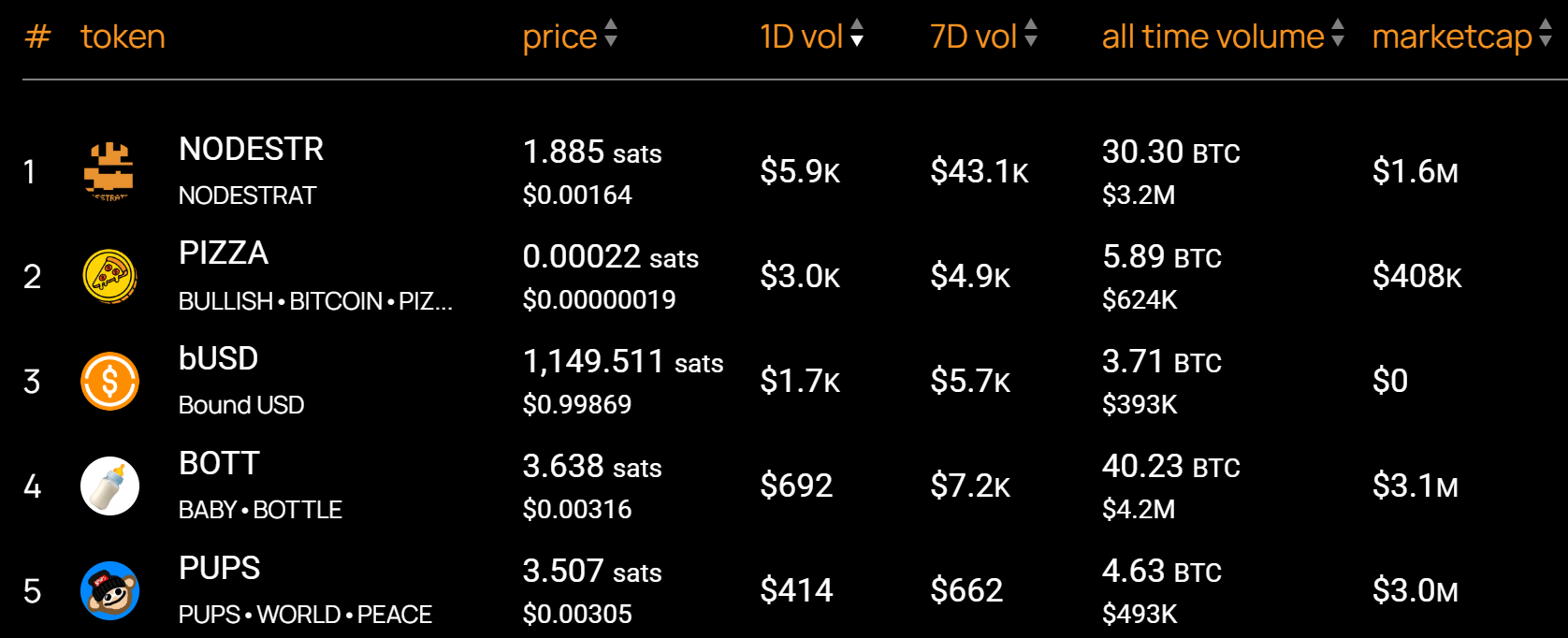Sort tokens by 1D vol
The width and height of the screenshot is (1568, 638).
pyautogui.click(x=810, y=36)
